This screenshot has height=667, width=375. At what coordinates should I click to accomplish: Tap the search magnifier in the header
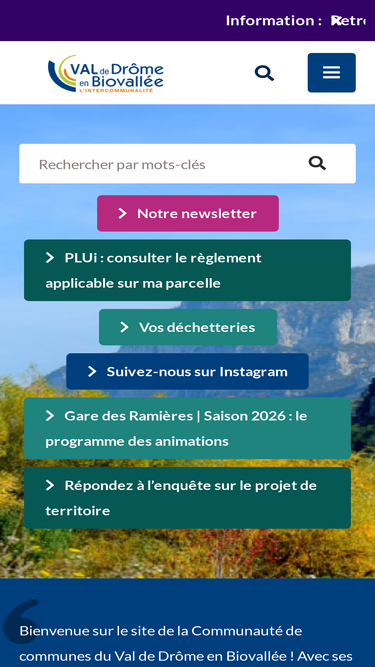click(264, 73)
